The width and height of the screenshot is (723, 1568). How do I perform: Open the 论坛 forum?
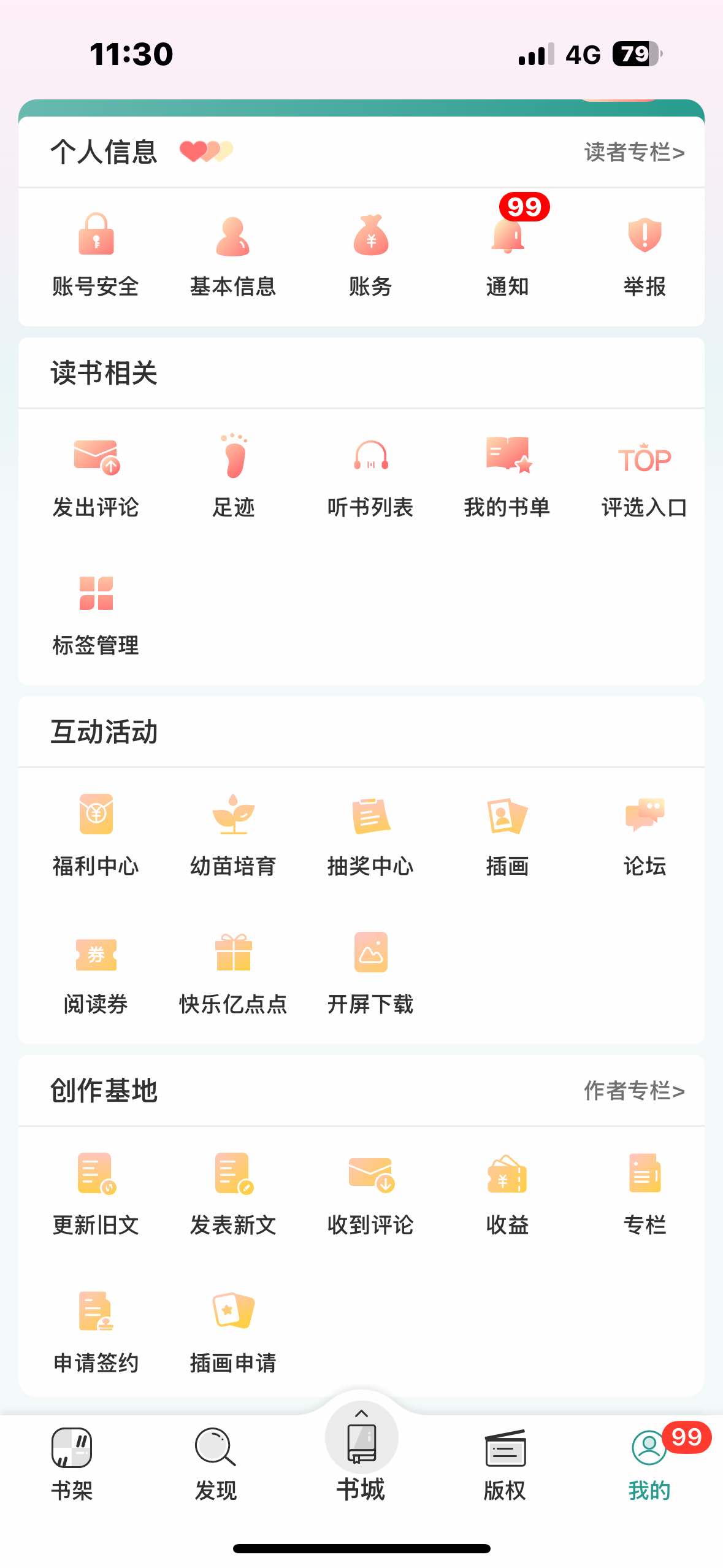pos(645,836)
